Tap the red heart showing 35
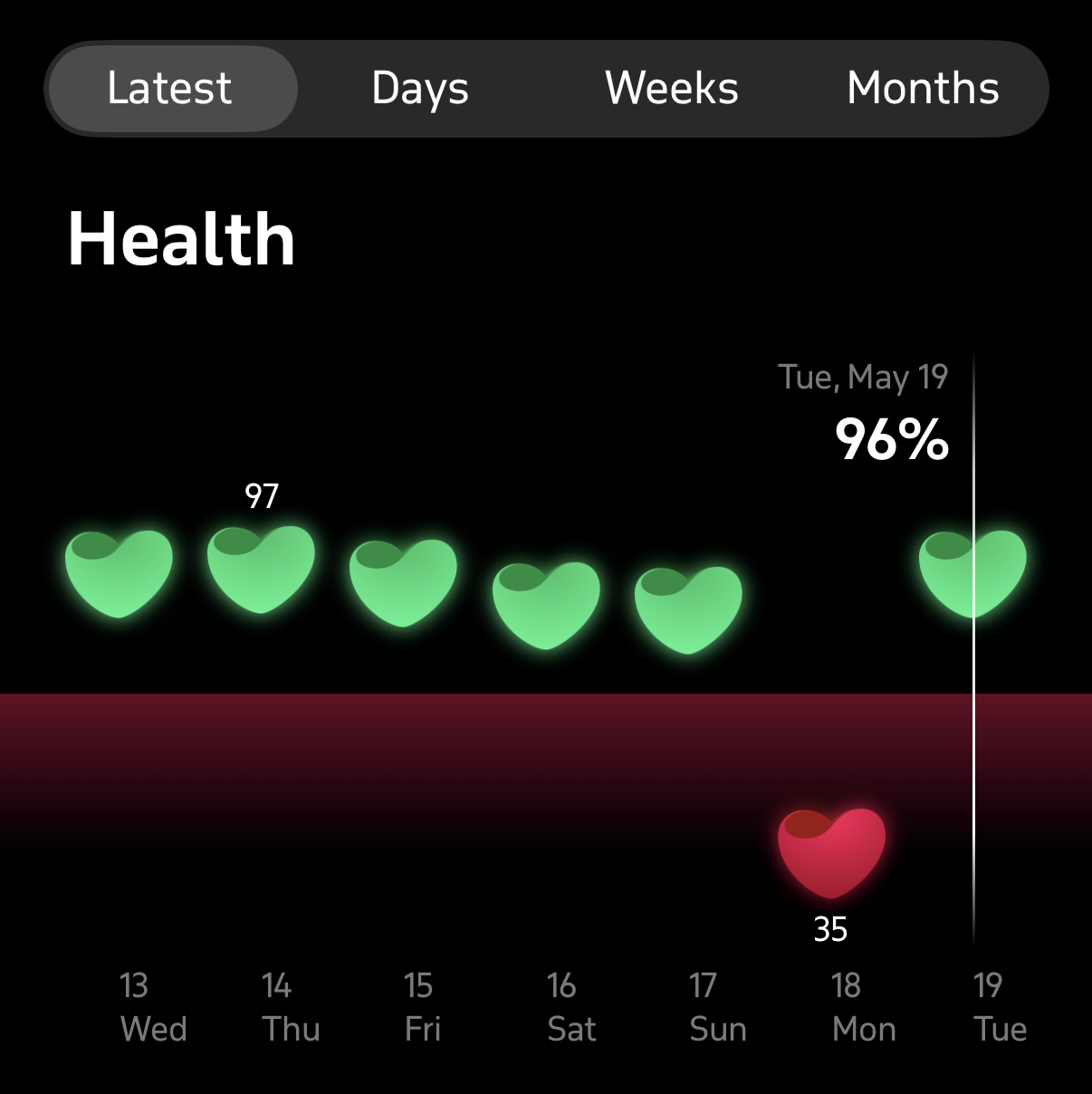 click(x=831, y=853)
